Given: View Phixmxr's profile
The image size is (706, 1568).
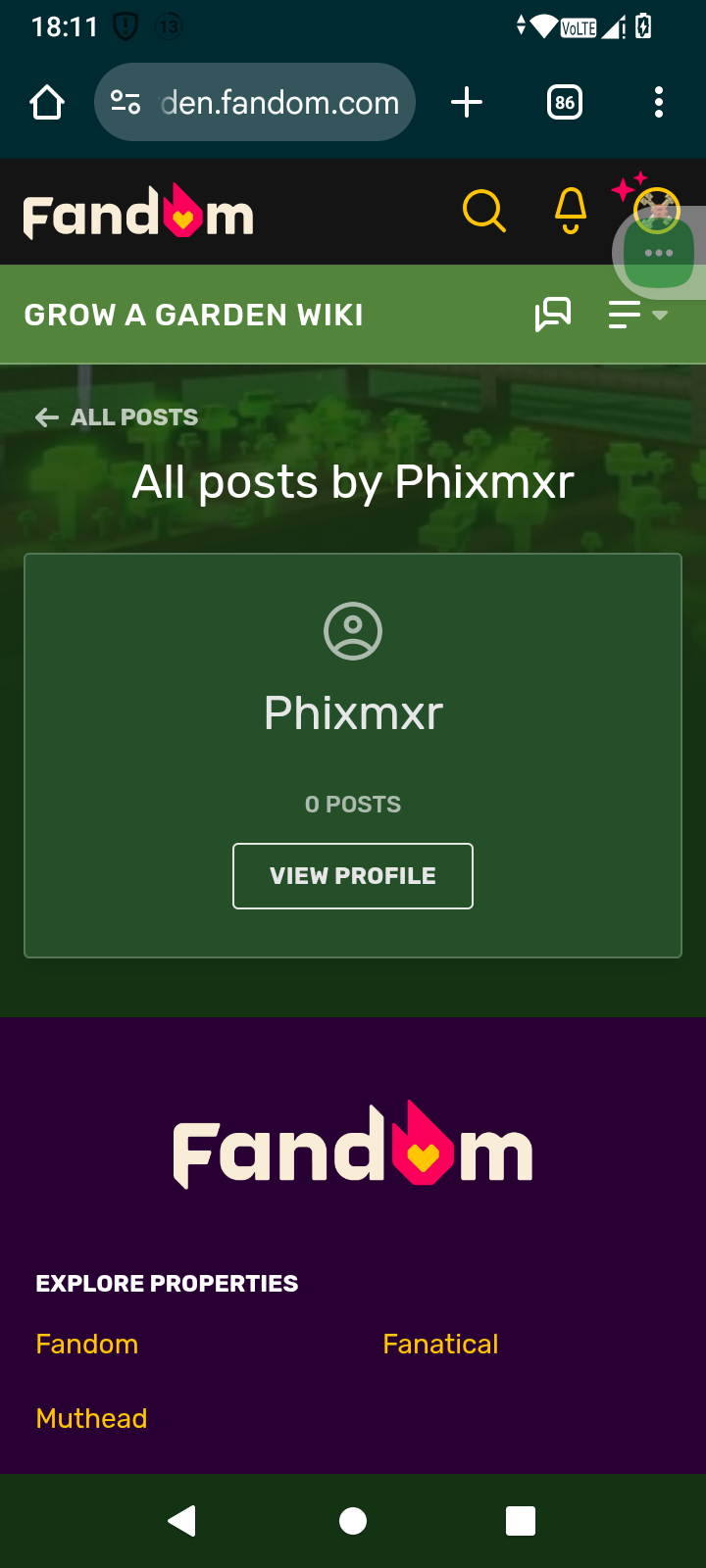Looking at the screenshot, I should click(353, 876).
